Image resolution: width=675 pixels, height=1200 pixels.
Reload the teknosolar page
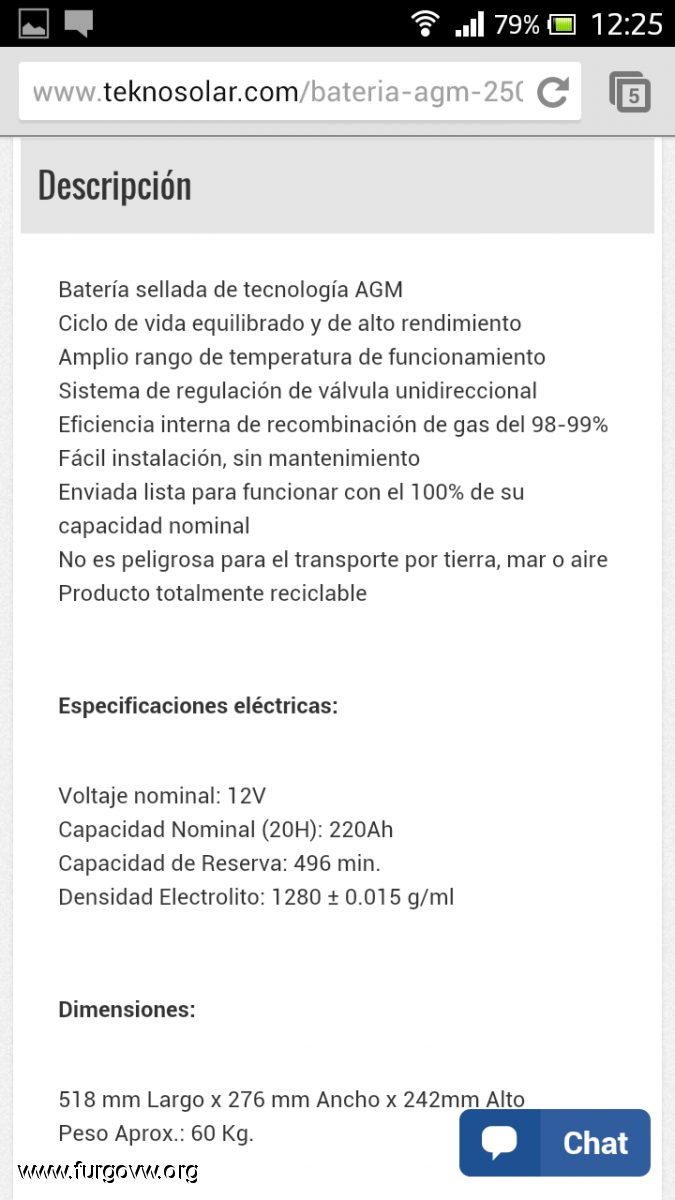(553, 92)
